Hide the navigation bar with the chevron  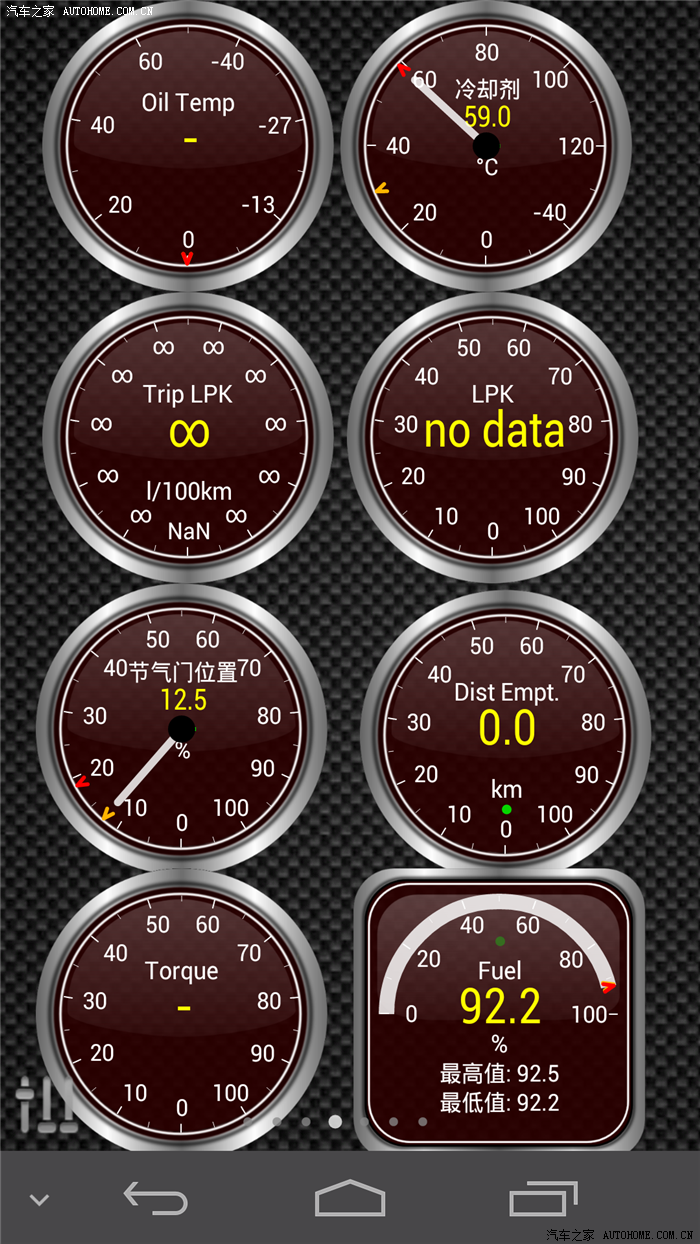[39, 1199]
